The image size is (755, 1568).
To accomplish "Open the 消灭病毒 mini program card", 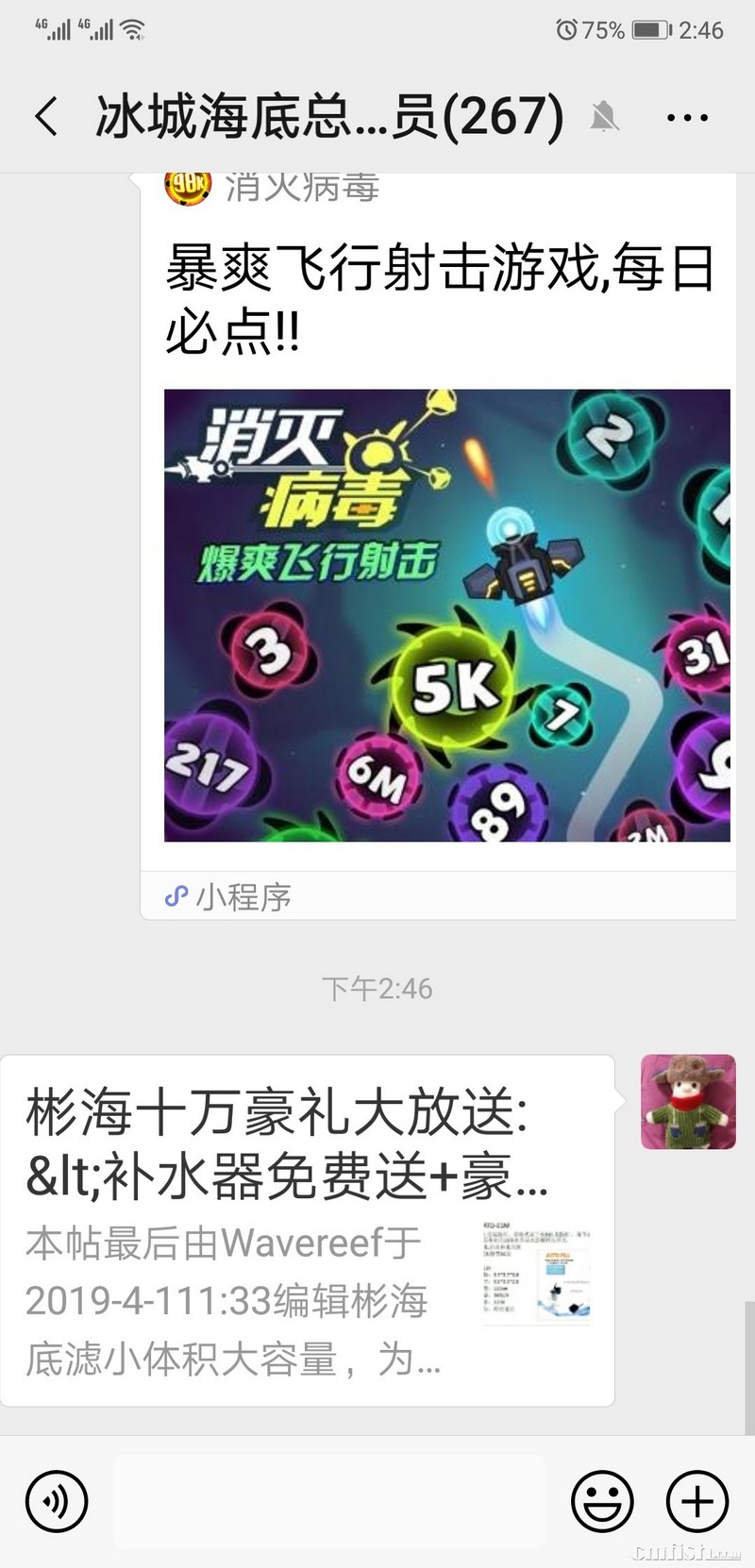I will click(445, 613).
